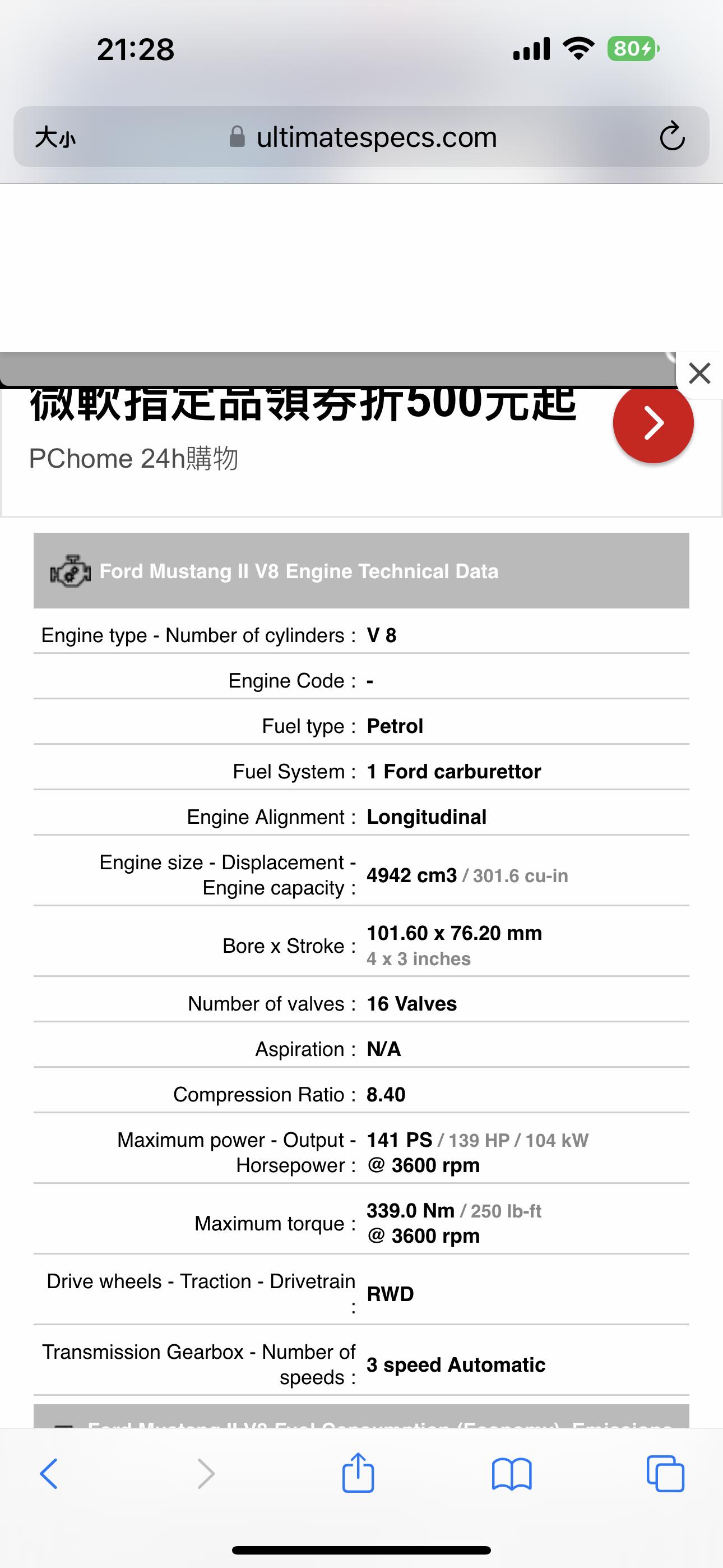Screen dimensions: 723x1568
Task: Share this page
Action: 358,1473
